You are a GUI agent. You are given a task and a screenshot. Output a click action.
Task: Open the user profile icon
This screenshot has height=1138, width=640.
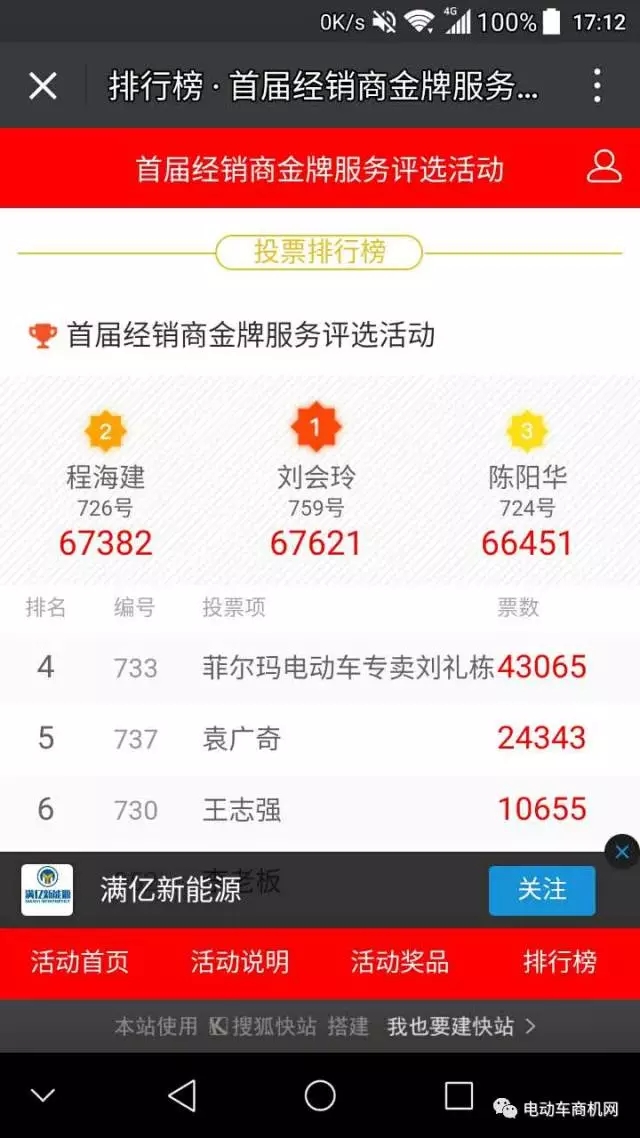[604, 166]
